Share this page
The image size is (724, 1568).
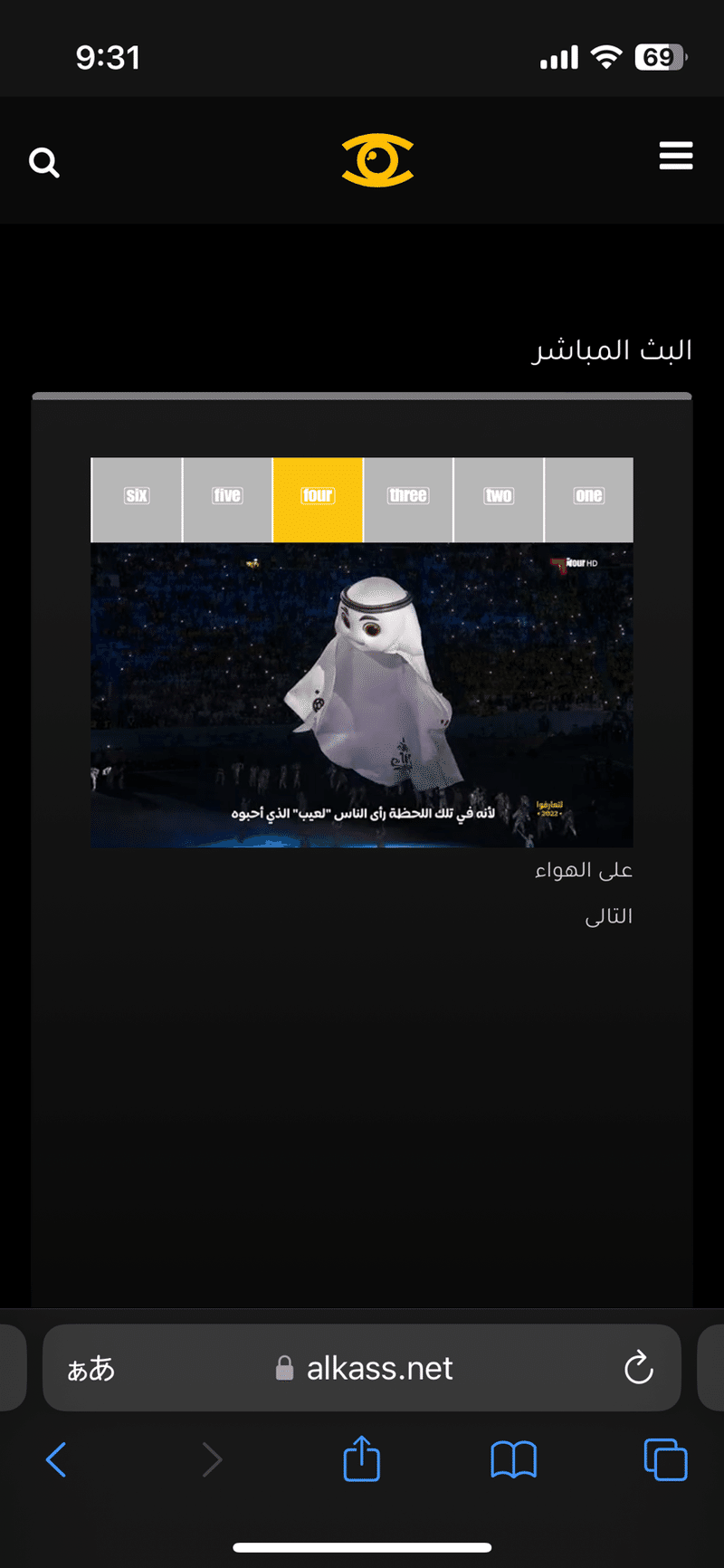tap(362, 1458)
